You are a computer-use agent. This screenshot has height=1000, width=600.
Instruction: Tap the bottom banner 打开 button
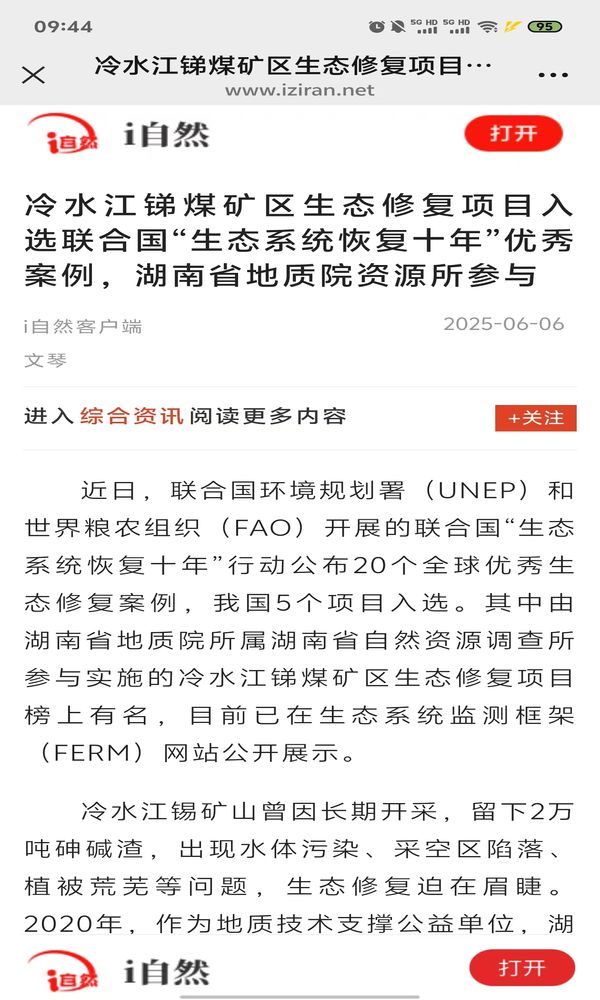pyautogui.click(x=522, y=968)
